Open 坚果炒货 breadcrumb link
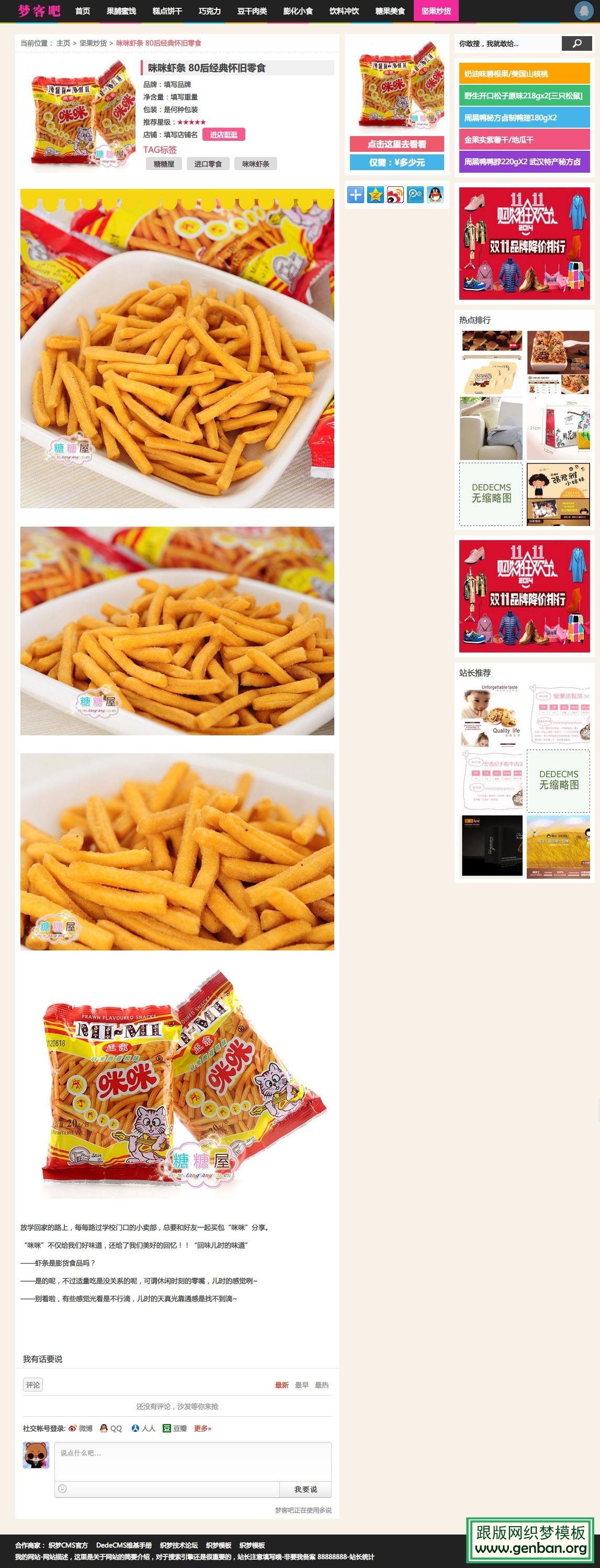600x1568 pixels. (x=93, y=43)
